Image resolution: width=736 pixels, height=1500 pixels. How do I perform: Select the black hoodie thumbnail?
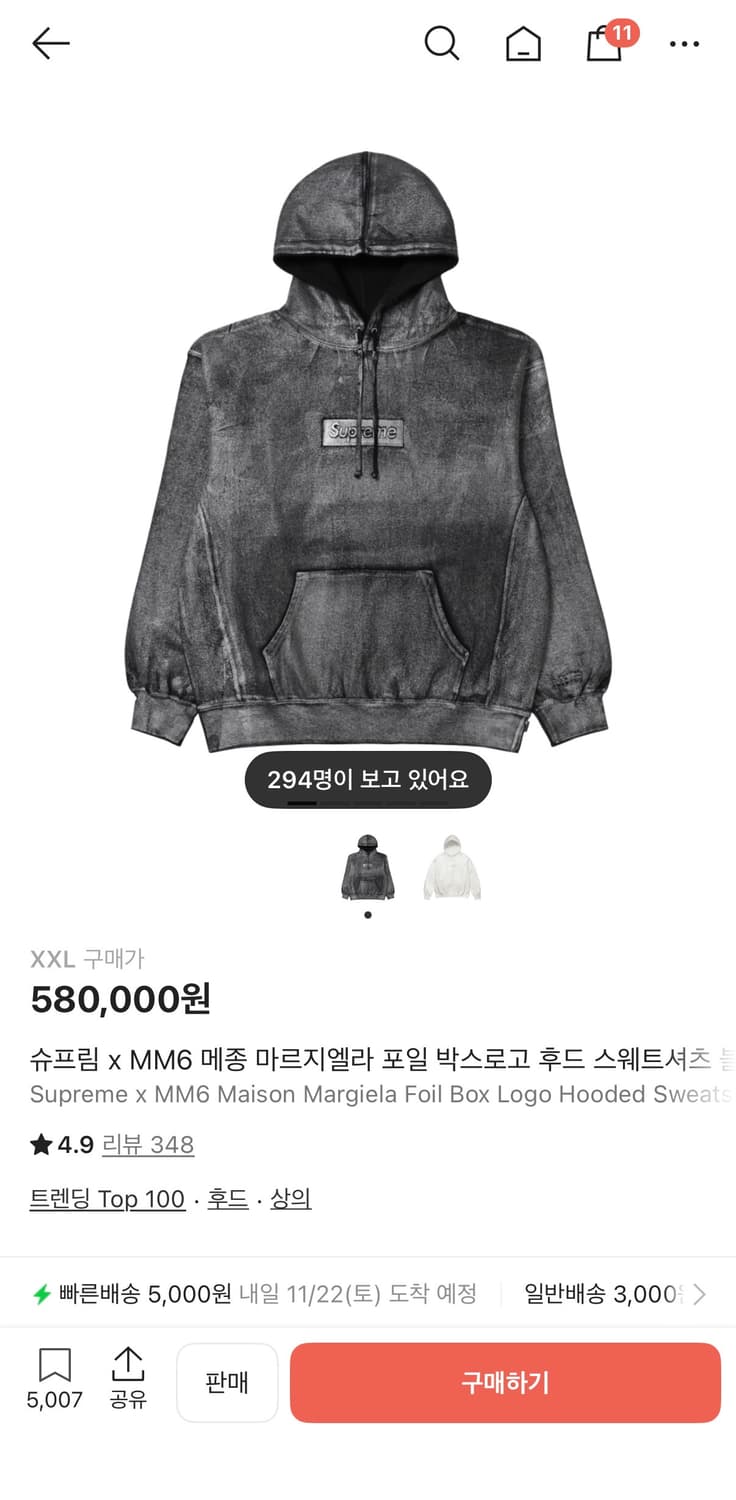(x=367, y=866)
